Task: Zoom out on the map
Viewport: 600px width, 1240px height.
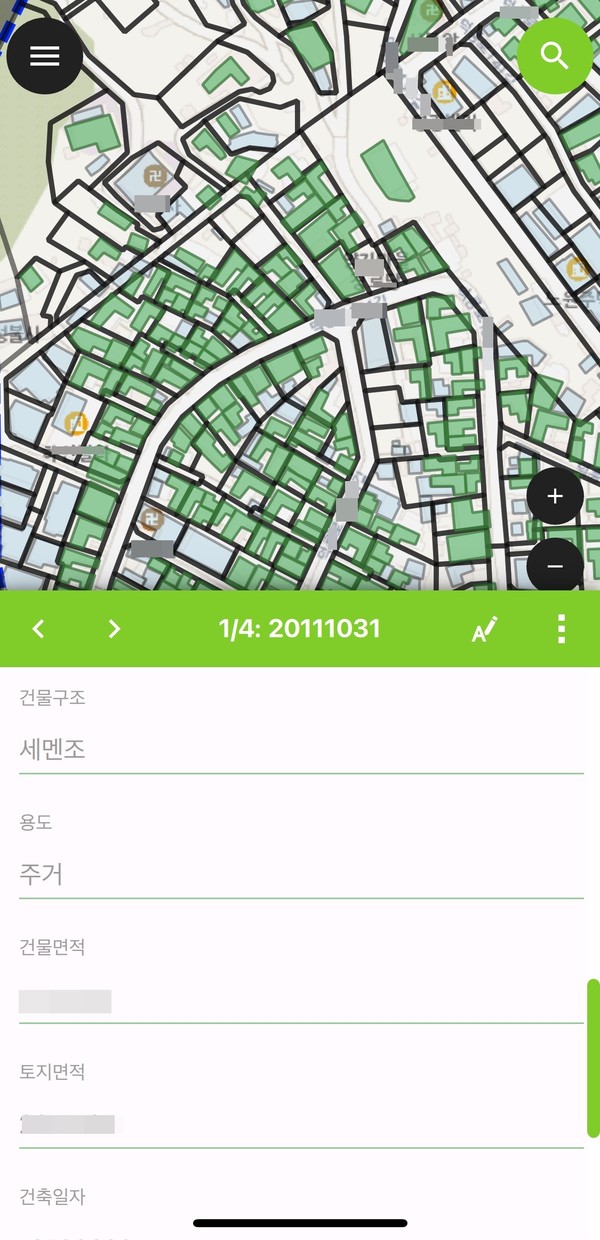Action: [x=555, y=566]
